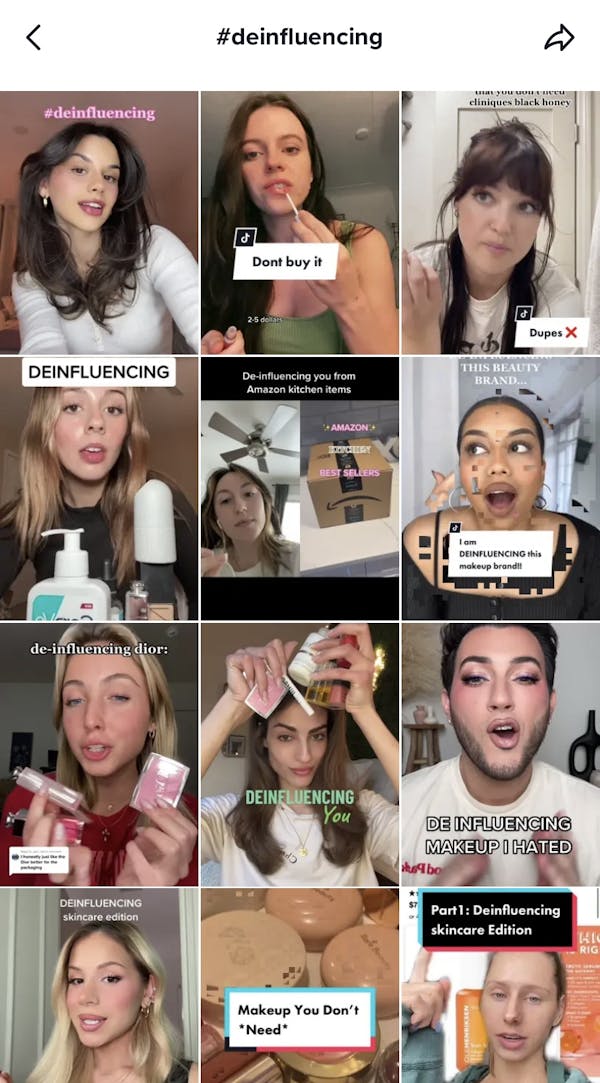Play the 'Makeup You Don't Need' video
This screenshot has height=1083, width=600.
[299, 985]
